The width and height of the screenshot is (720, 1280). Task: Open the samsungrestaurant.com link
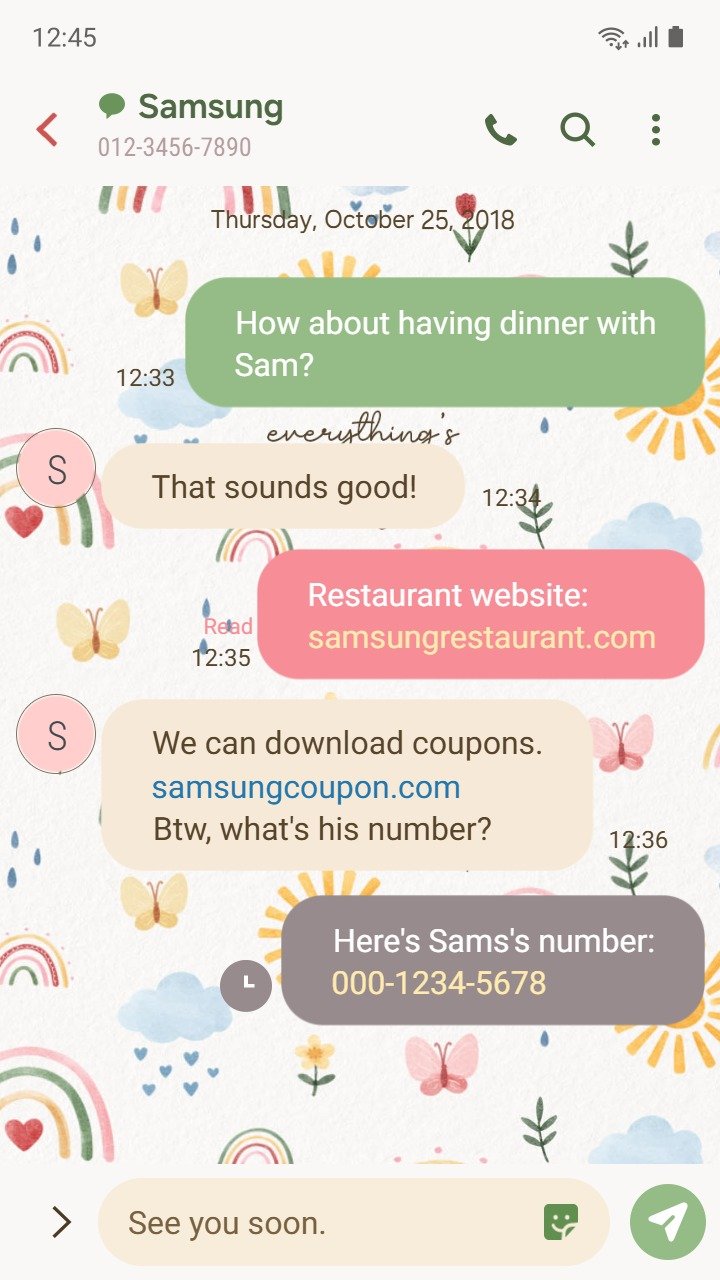pos(481,637)
